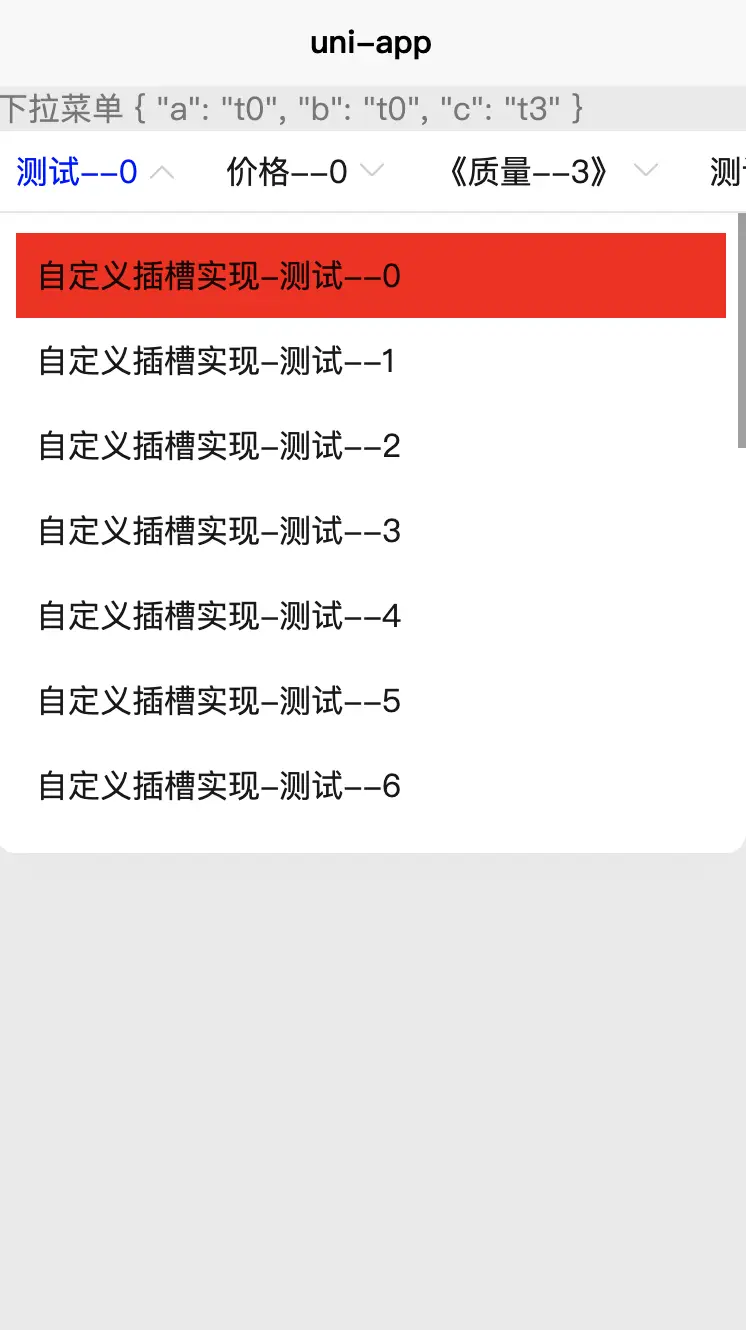Open the 《质量--3》 dropdown menu
Image resolution: width=746 pixels, height=1330 pixels.
click(549, 173)
